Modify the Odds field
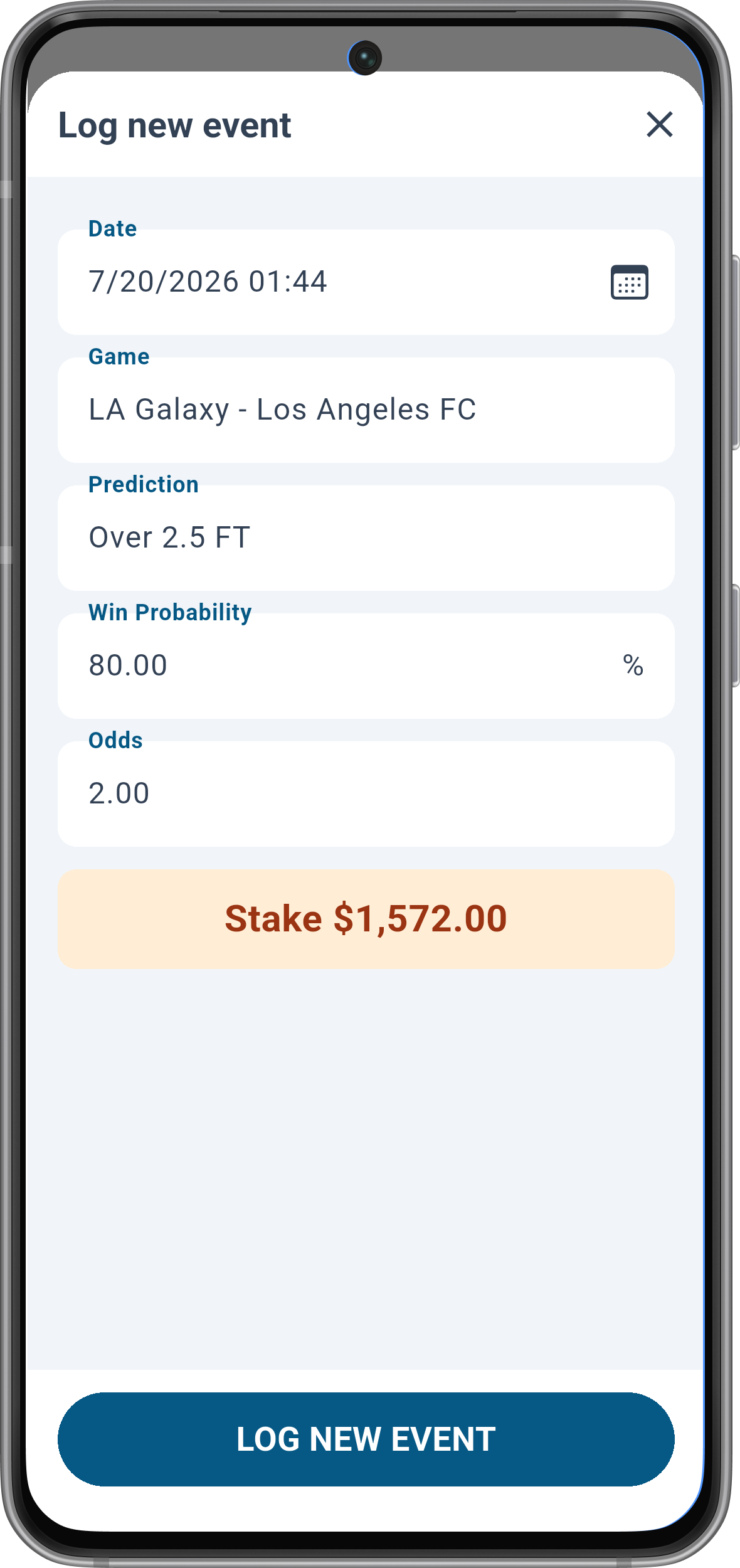This screenshot has width=740, height=1568. coord(366,794)
